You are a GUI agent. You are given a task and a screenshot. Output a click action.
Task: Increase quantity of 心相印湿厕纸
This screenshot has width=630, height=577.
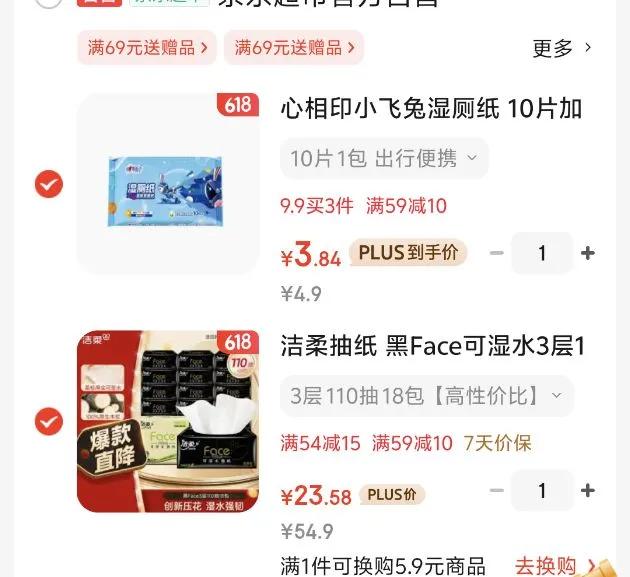tap(588, 253)
